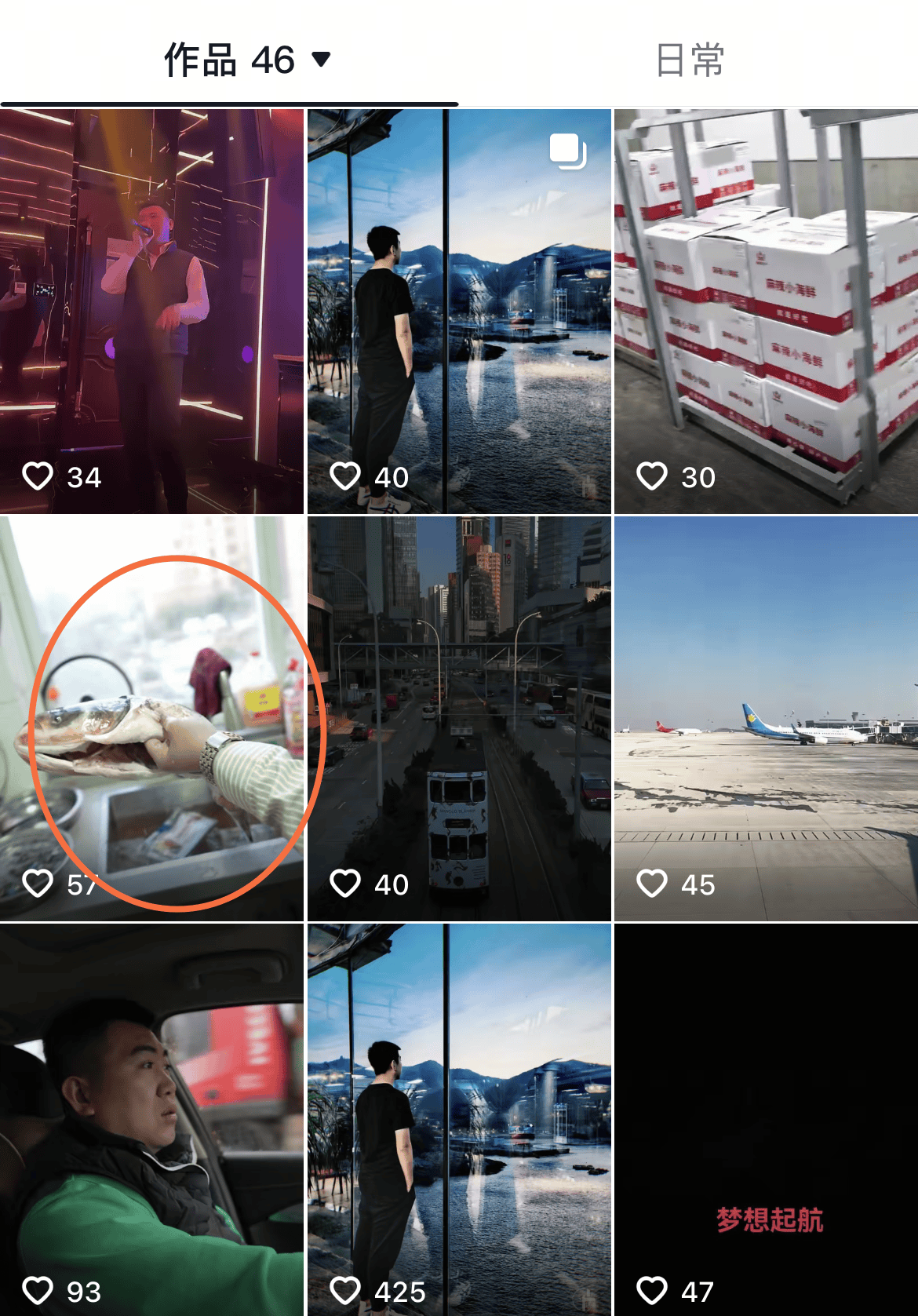Image resolution: width=918 pixels, height=1316 pixels.
Task: Open the karaoke singer video with 34 likes
Action: tap(151, 311)
